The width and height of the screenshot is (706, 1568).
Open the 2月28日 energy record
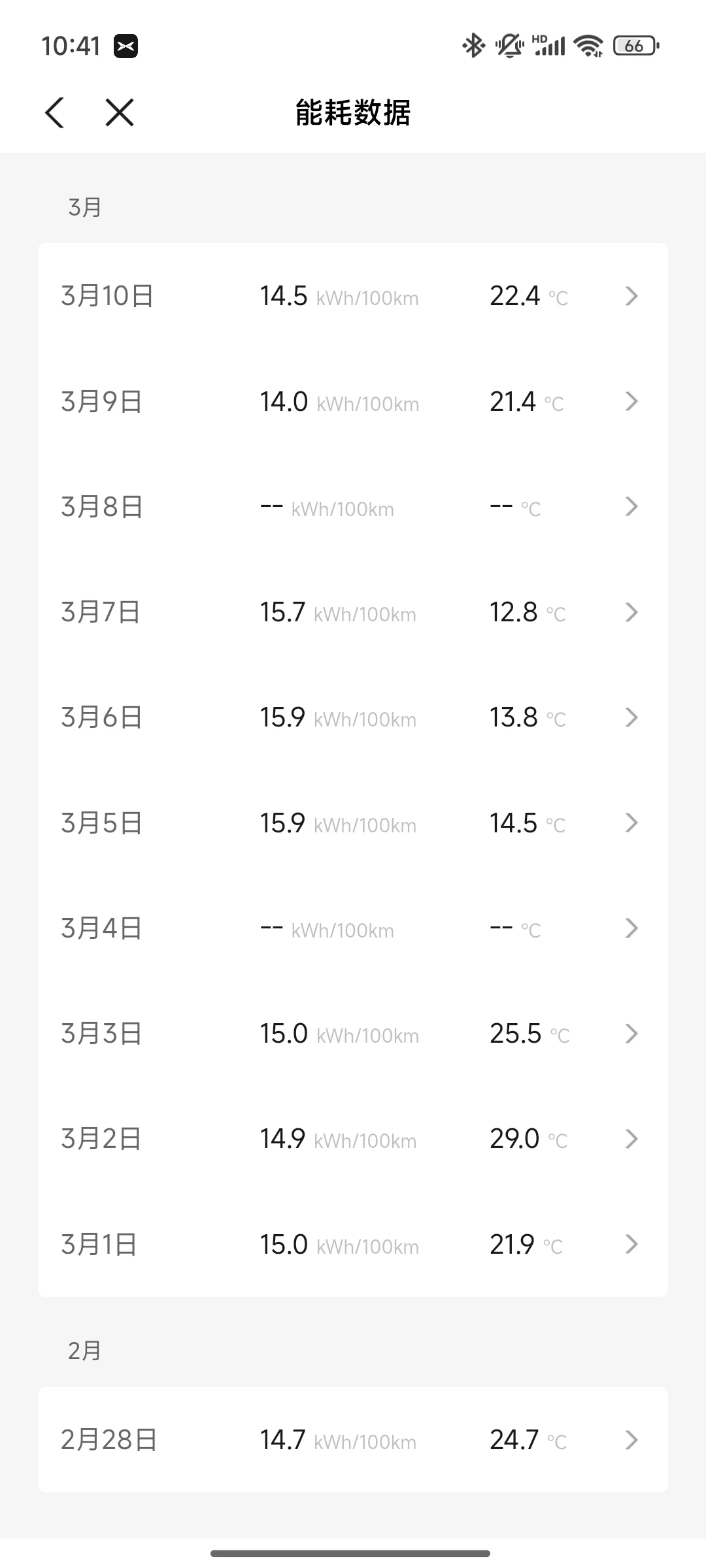point(353,1440)
